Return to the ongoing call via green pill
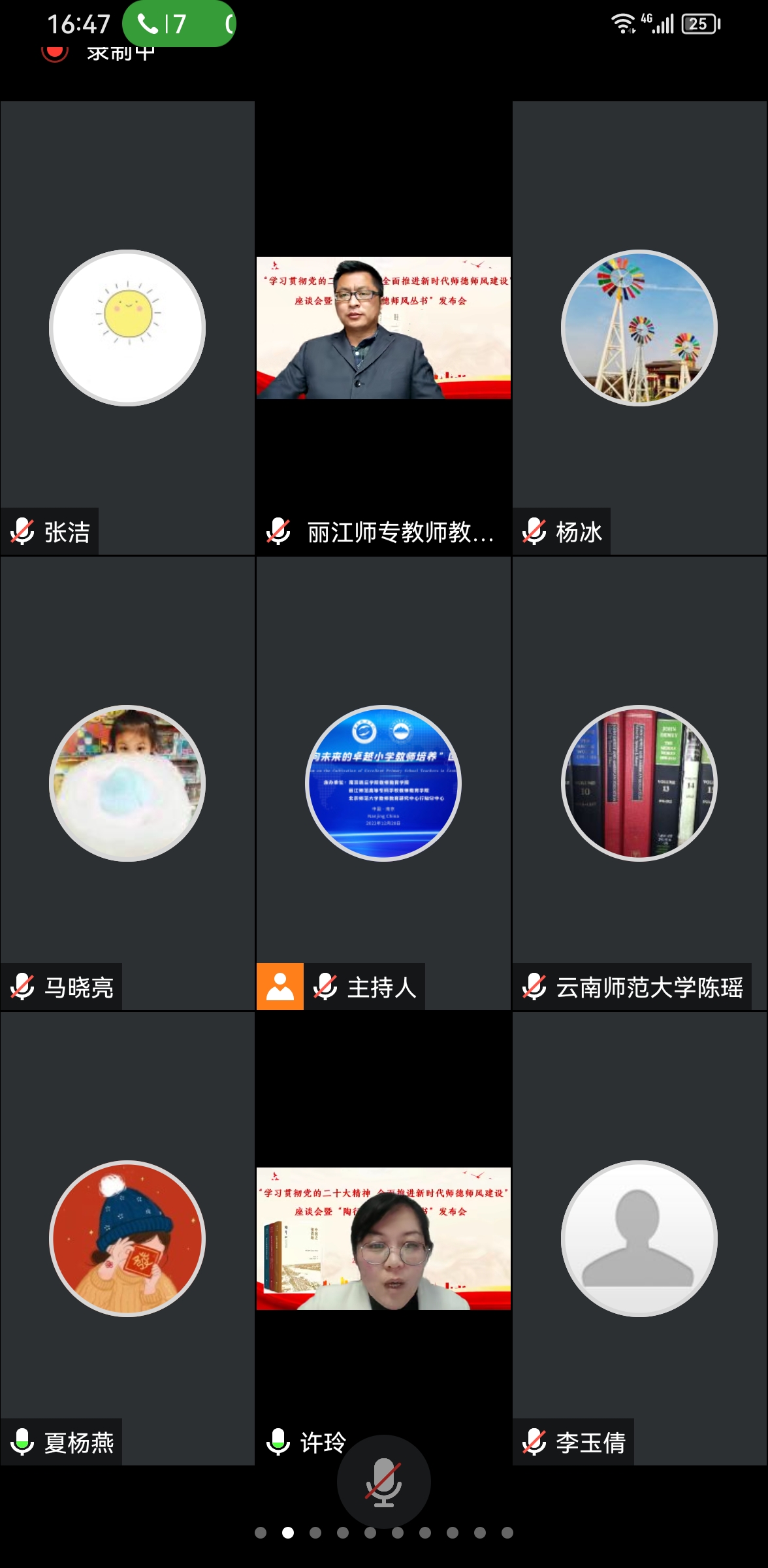This screenshot has width=768, height=1568. 178,24
